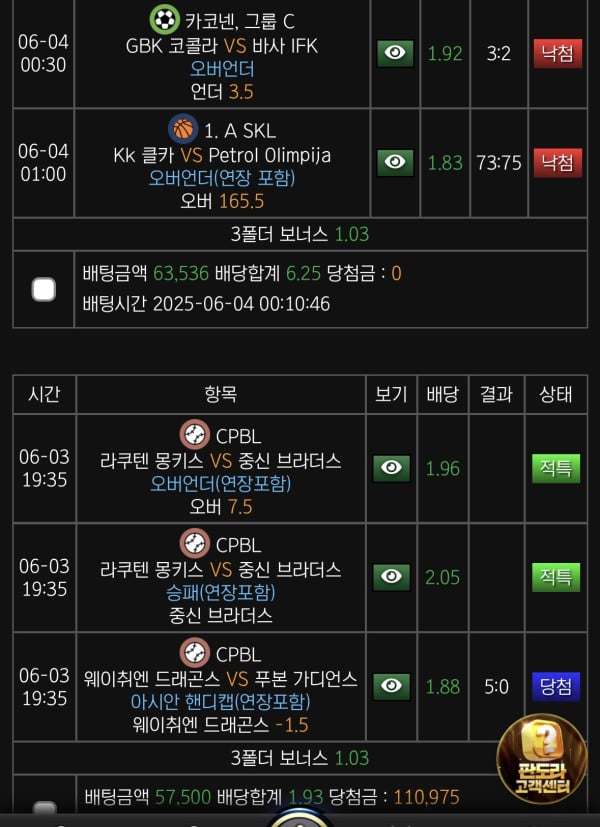
Task: Show details of the CPBL 승패 중신 브라더스 bet
Action: pos(391,576)
